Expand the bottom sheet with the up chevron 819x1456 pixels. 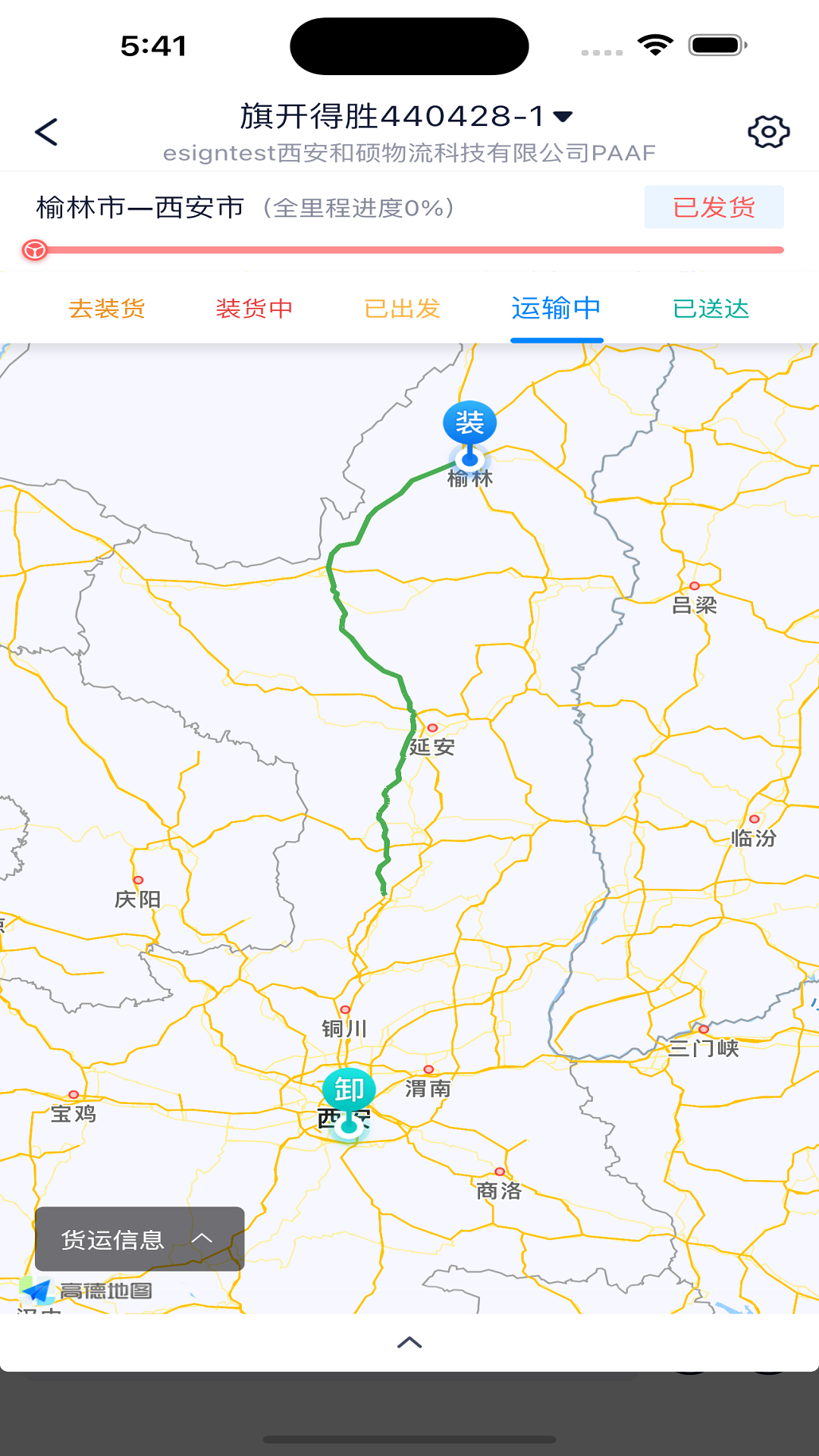(x=409, y=1342)
